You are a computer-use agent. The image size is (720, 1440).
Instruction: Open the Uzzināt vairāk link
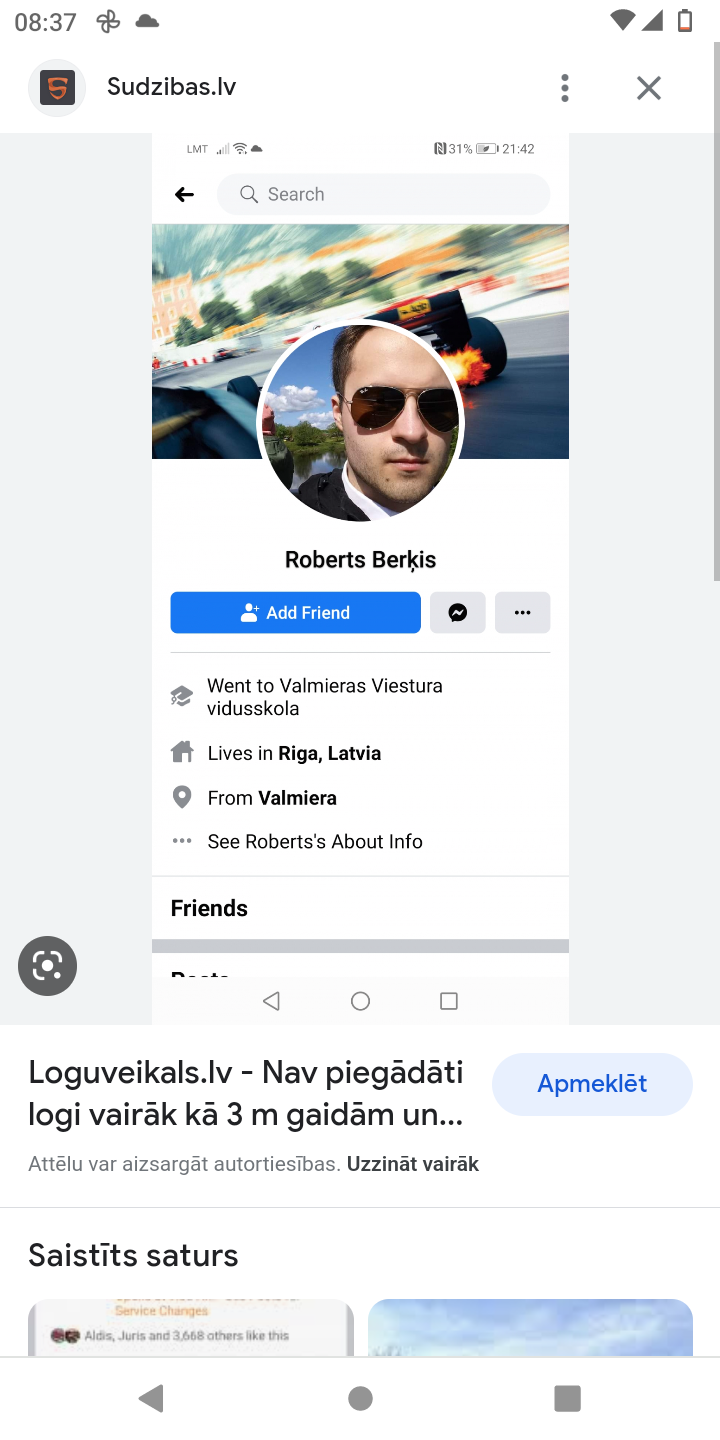413,1164
